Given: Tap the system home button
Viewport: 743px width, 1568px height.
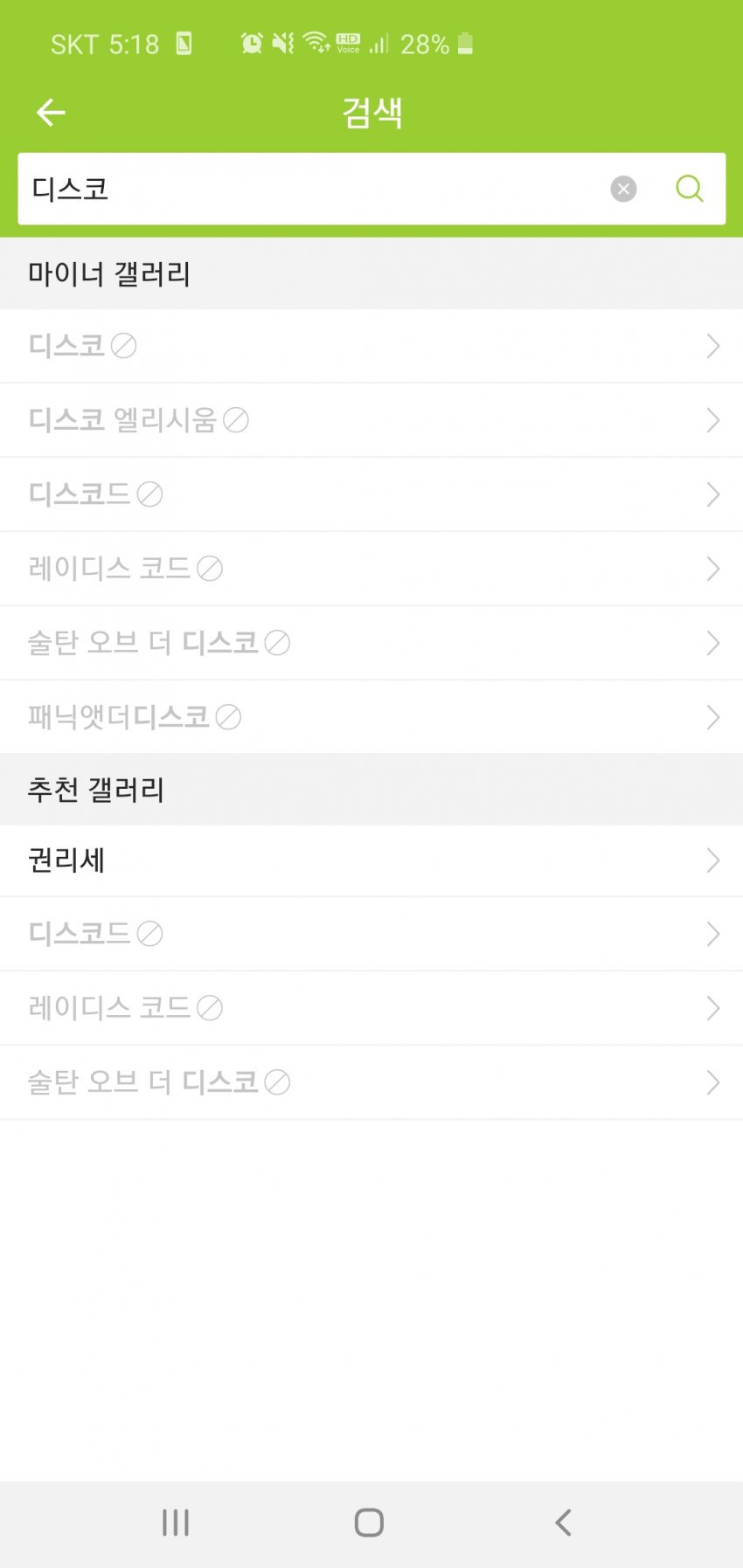Looking at the screenshot, I should click(x=369, y=1523).
